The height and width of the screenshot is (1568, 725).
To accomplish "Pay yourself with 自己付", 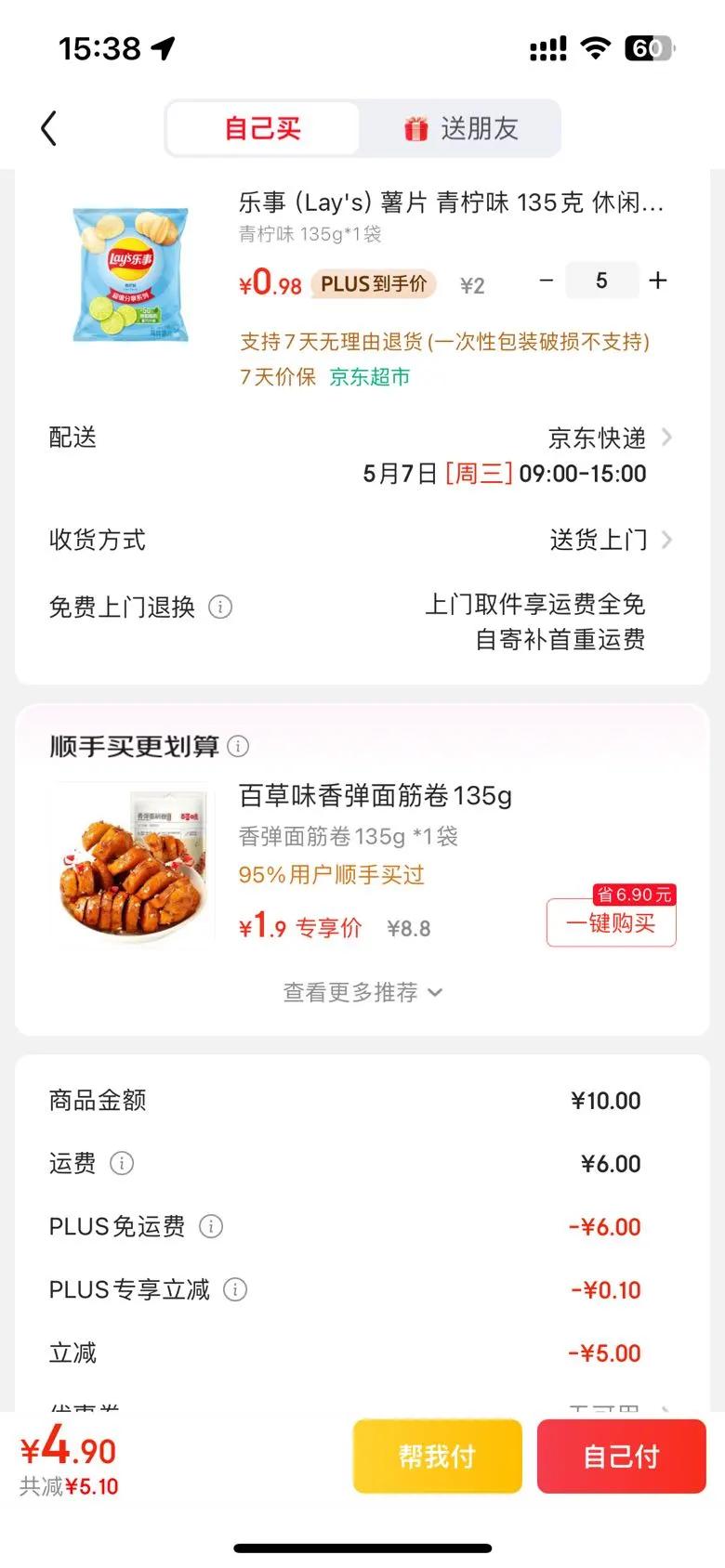I will 621,1456.
